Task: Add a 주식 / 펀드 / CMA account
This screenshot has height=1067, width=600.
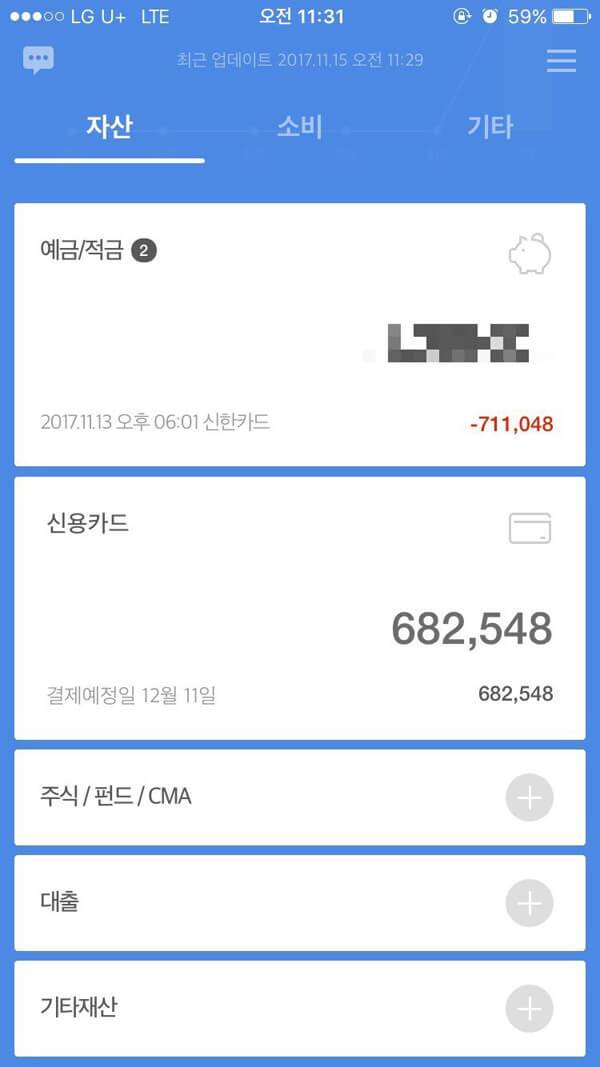Action: [529, 797]
